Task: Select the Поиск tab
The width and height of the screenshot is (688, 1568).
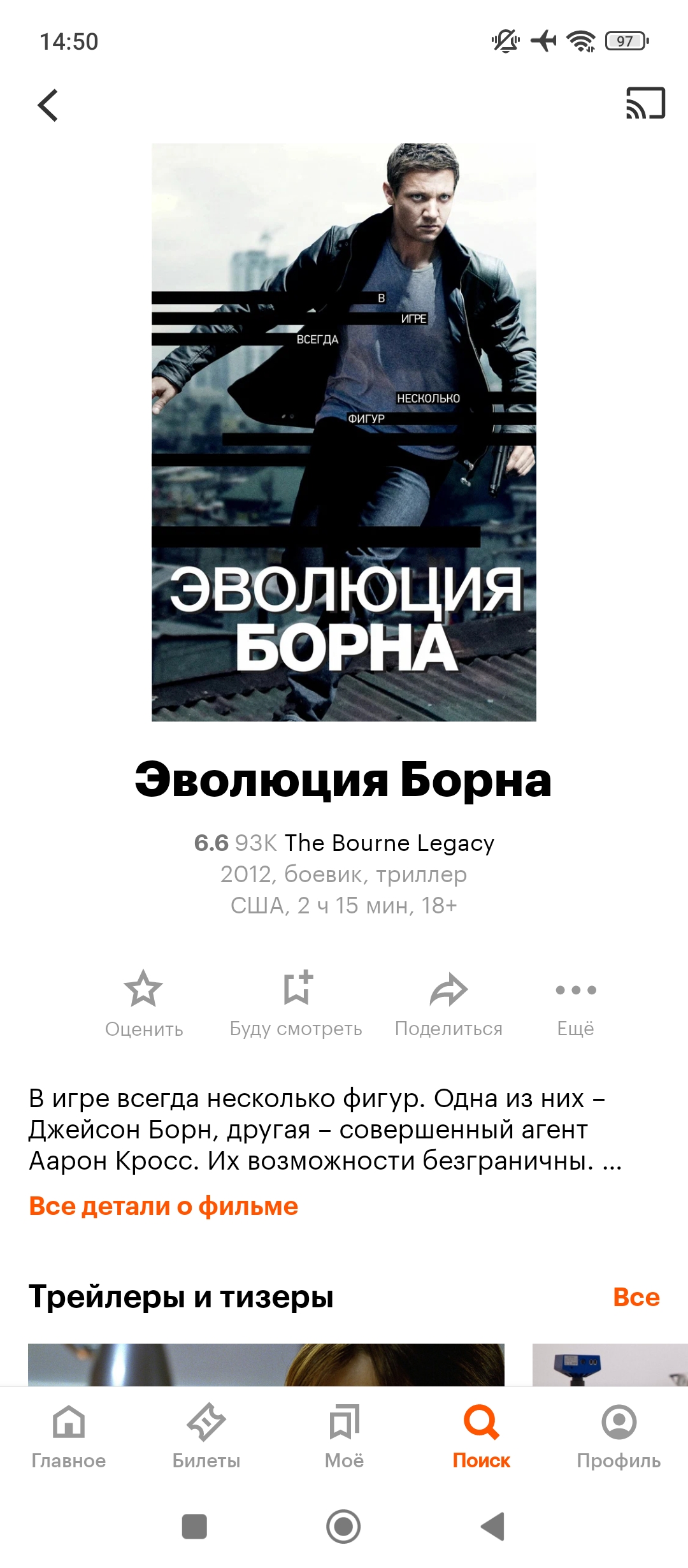Action: click(482, 1434)
